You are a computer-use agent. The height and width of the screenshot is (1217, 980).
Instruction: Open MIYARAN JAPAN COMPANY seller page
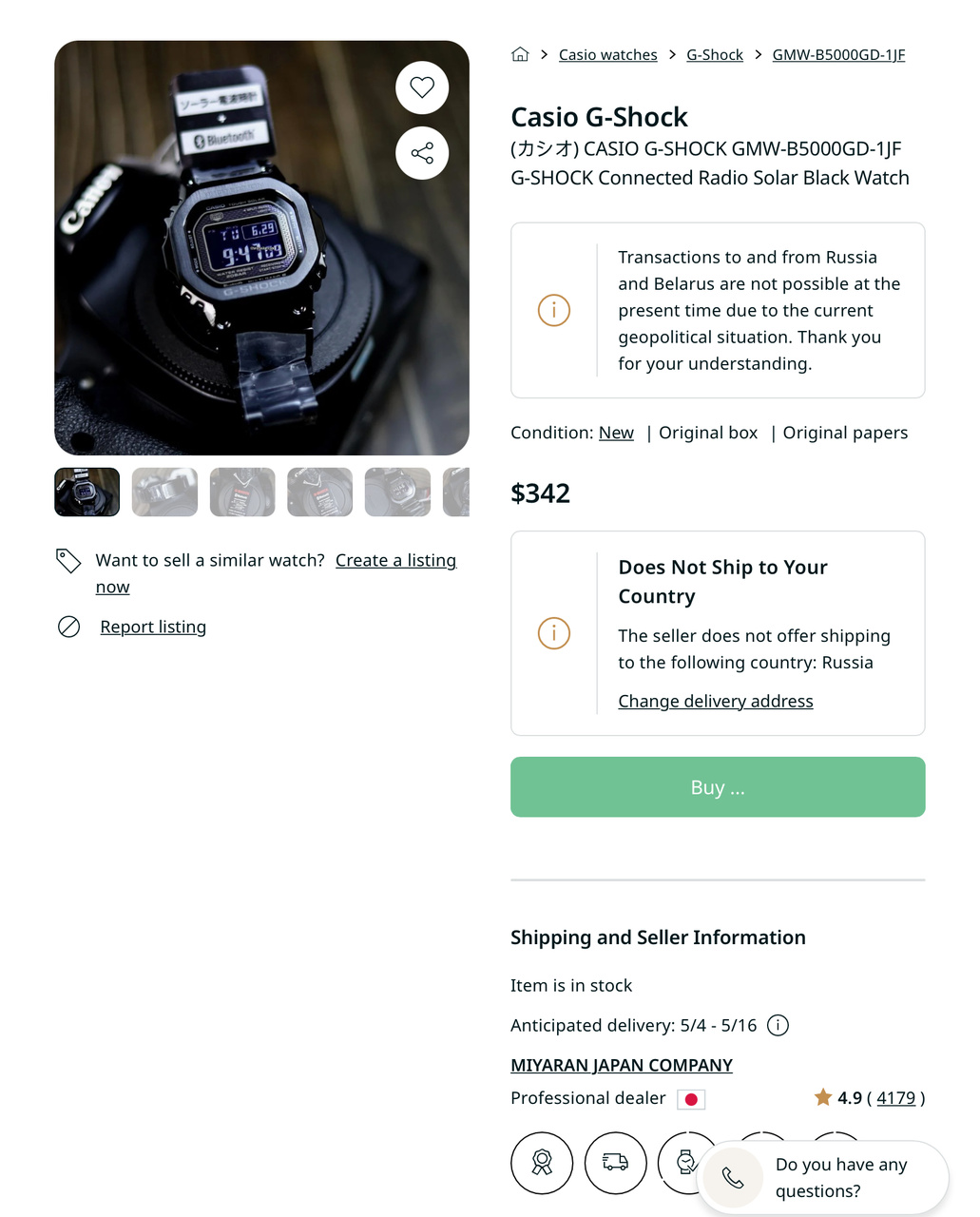tap(621, 1065)
